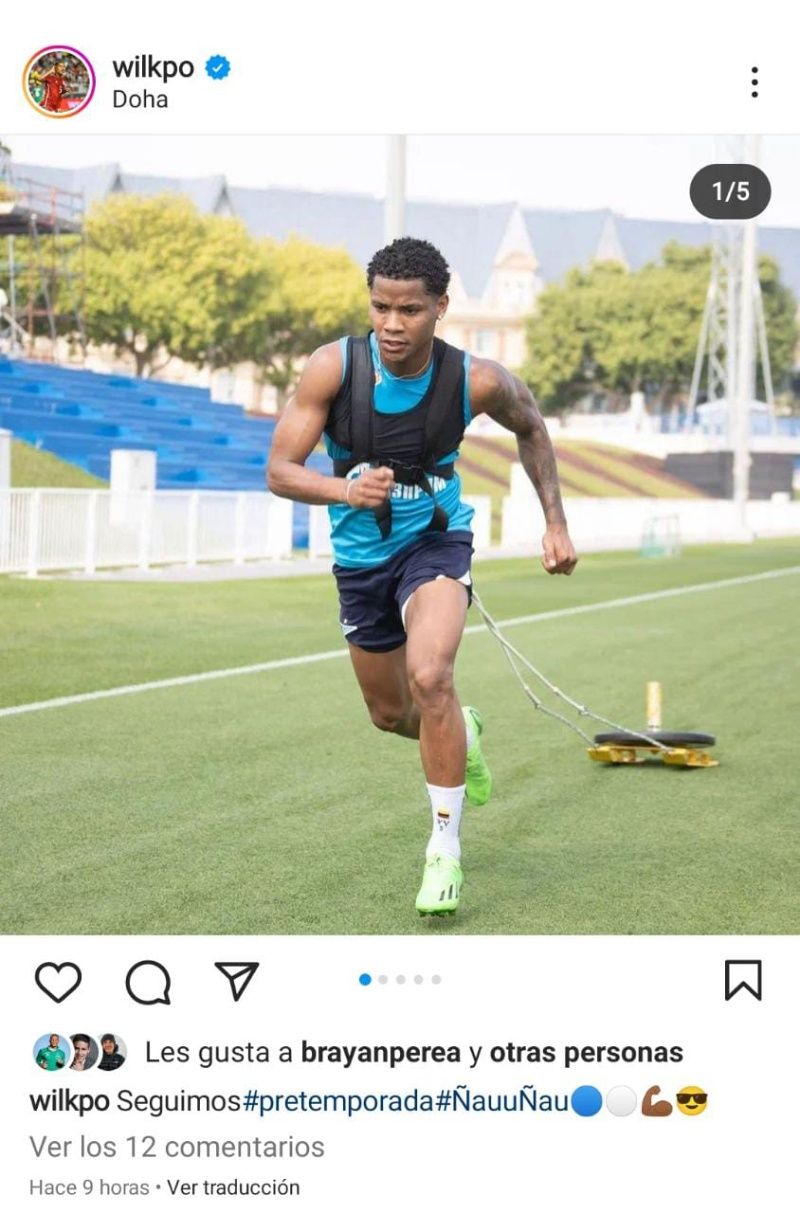Open the comment bubble icon
Viewport: 800px width, 1213px height.
click(148, 982)
